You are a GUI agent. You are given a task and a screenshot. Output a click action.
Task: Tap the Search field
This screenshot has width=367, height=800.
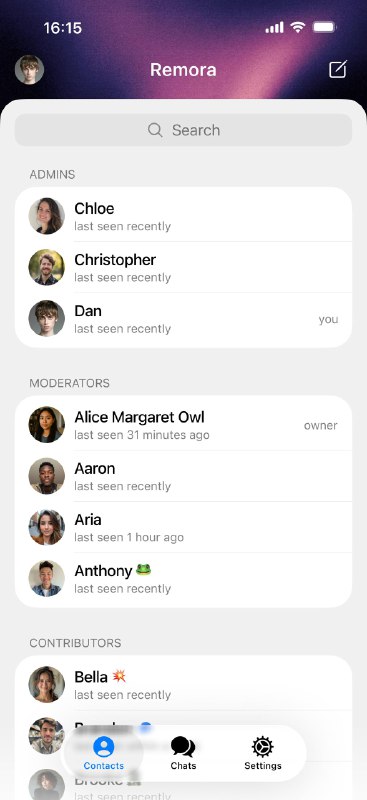click(183, 130)
